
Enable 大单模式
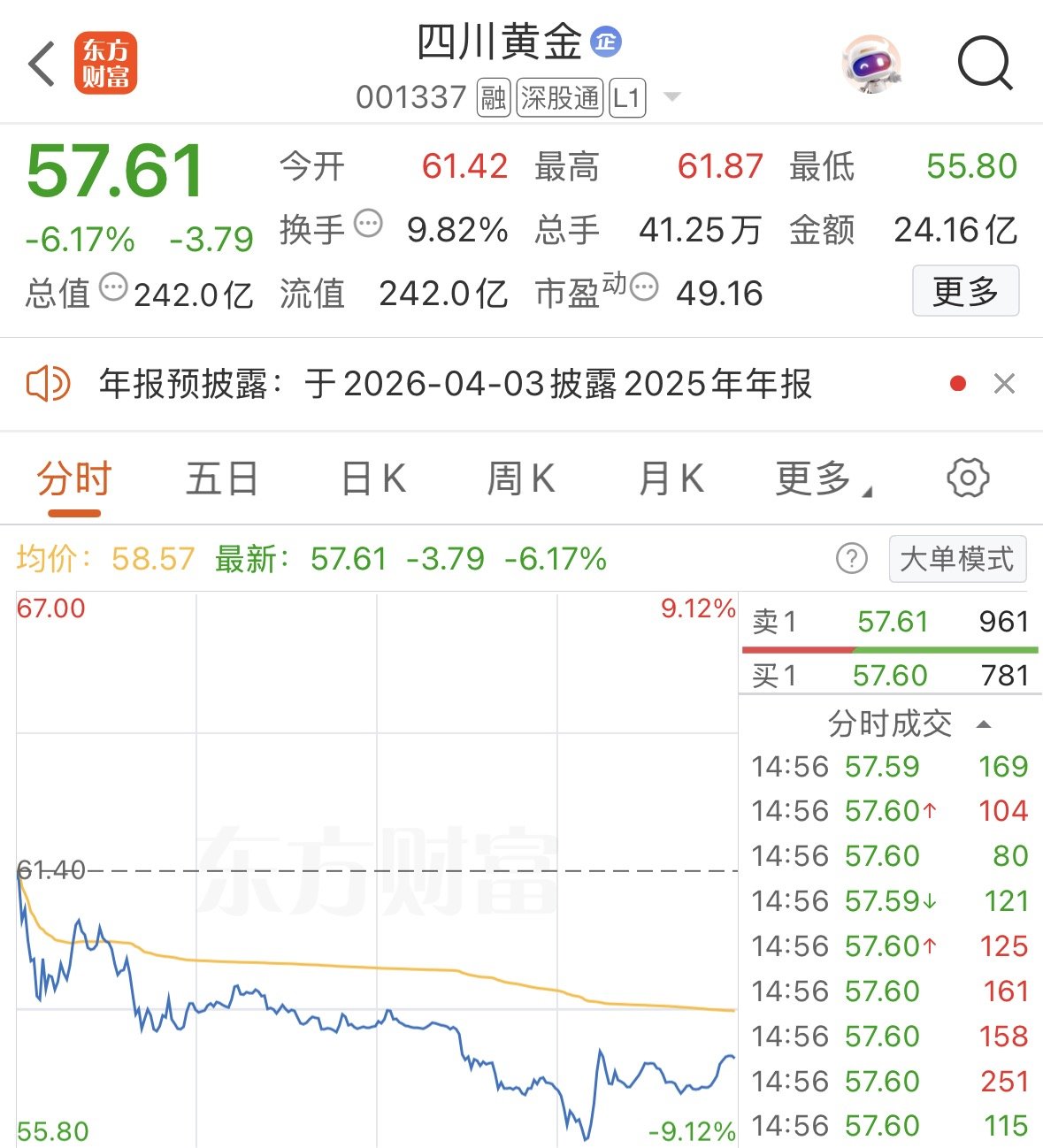click(957, 559)
